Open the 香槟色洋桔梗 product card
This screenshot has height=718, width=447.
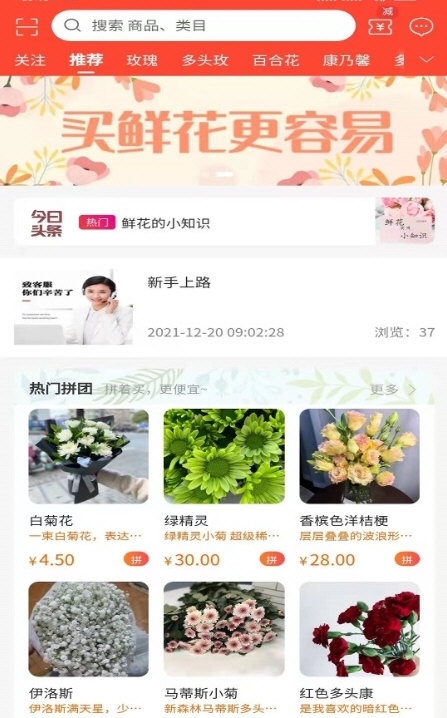360,489
